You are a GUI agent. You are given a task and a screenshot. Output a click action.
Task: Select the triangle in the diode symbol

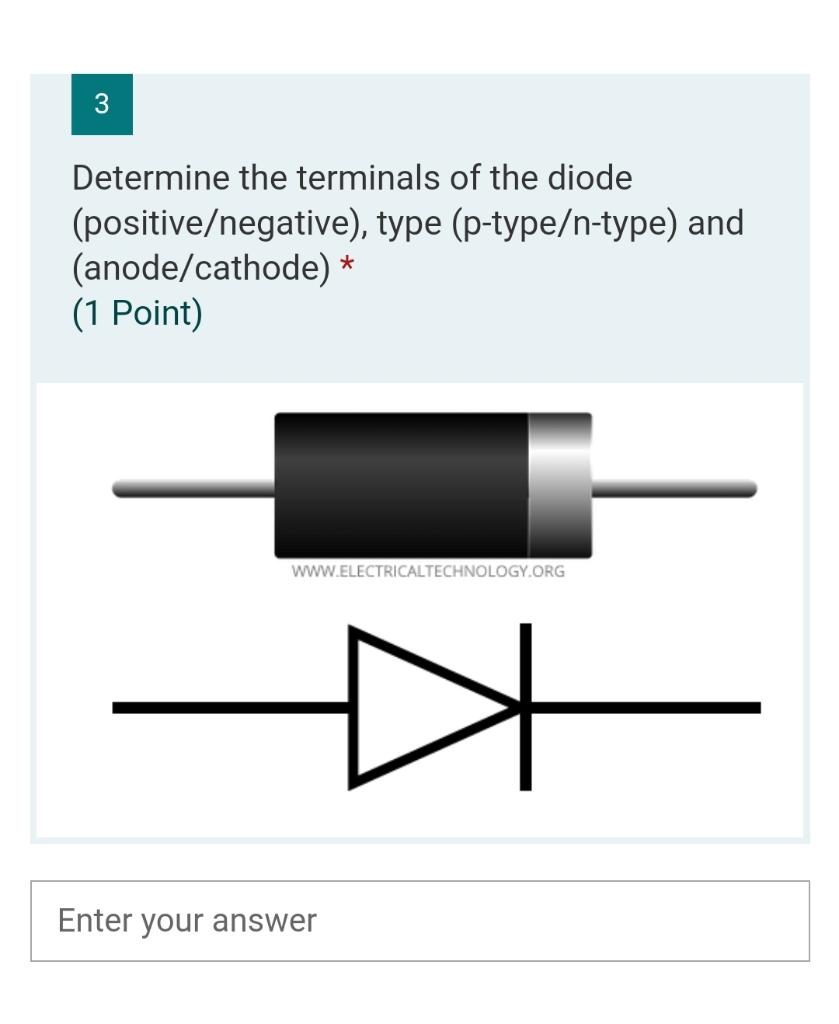point(420,705)
